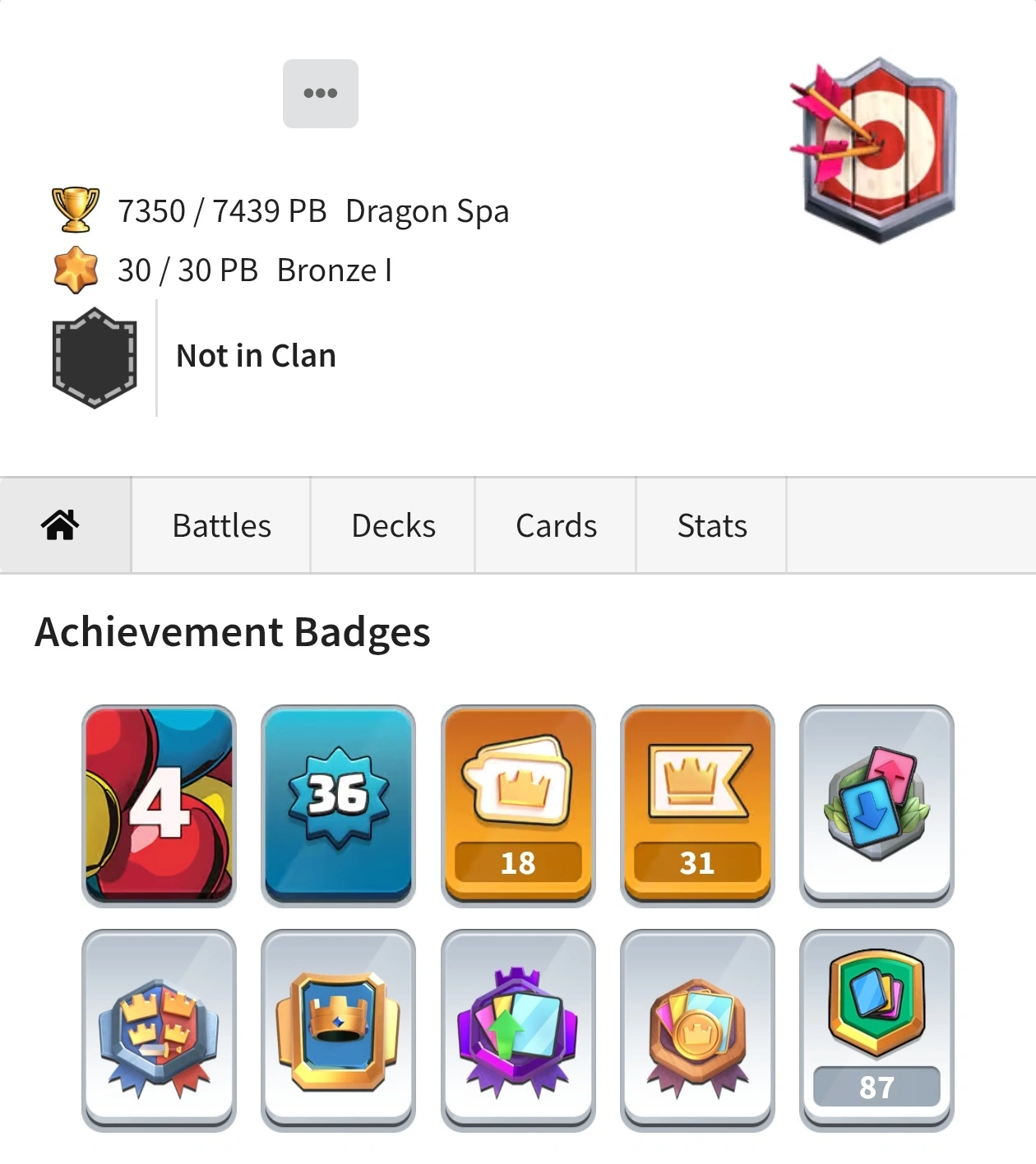Screen dimensions: 1036x1164
Task: Open the orange badge showing 18
Action: (x=517, y=806)
